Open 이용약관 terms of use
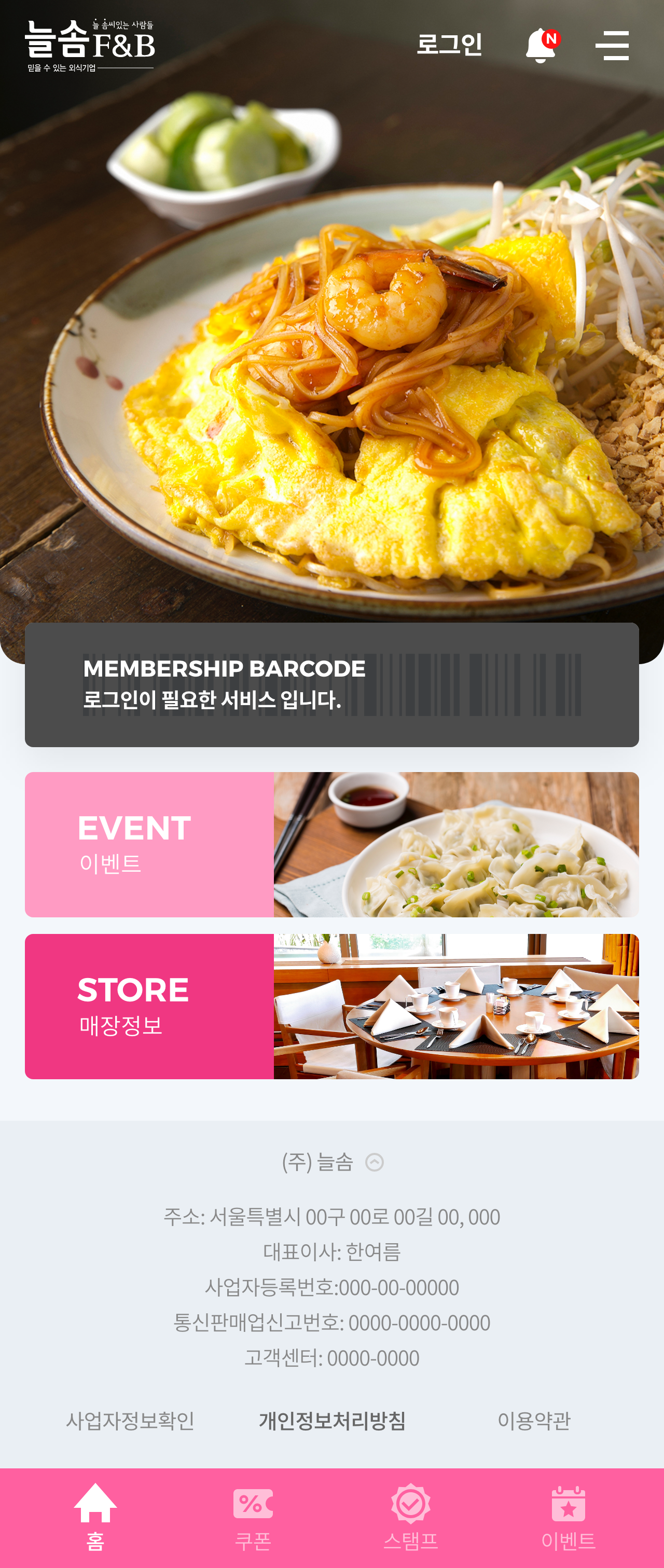 [x=534, y=1421]
